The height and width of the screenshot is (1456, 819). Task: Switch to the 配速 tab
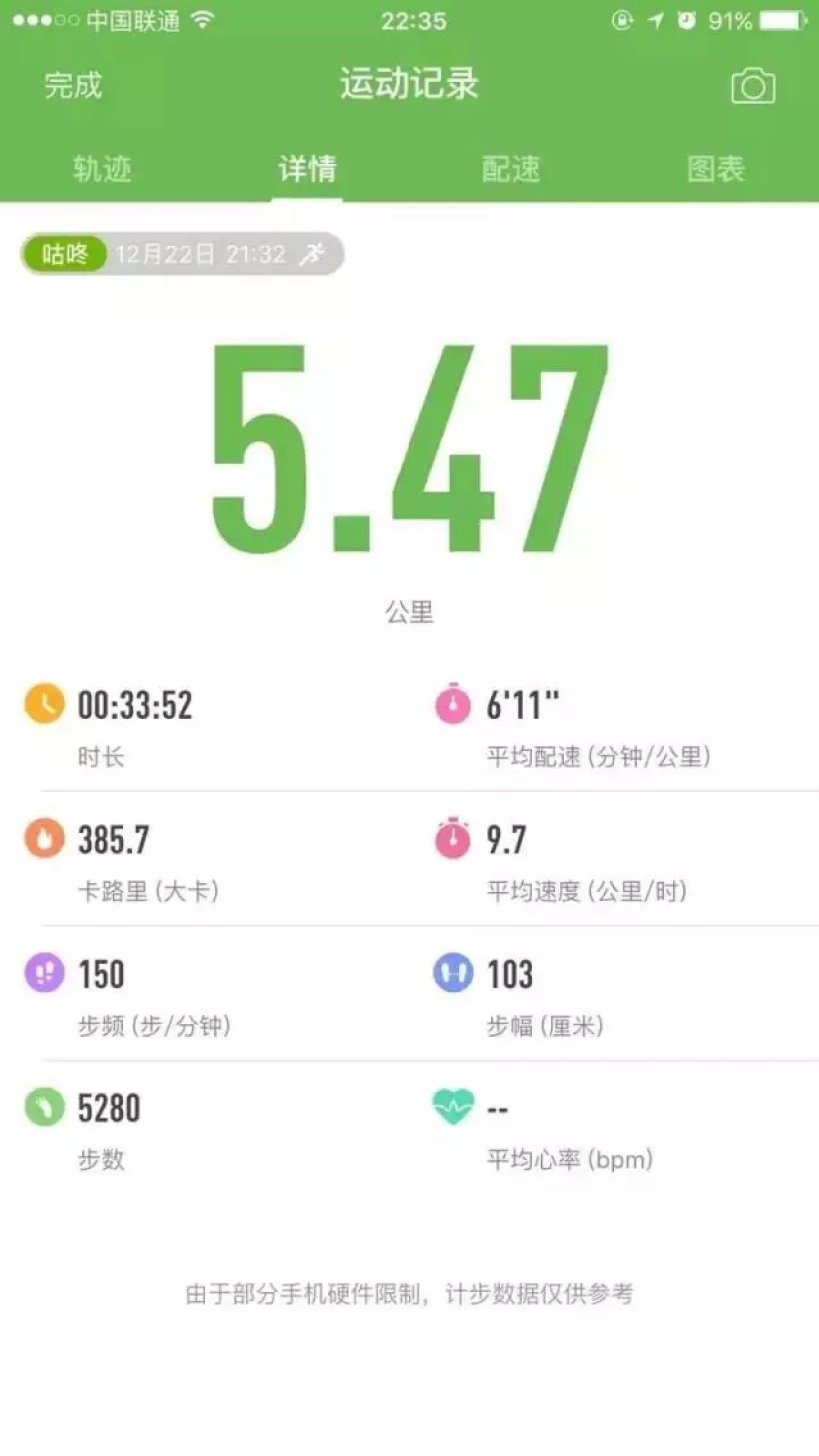511,169
